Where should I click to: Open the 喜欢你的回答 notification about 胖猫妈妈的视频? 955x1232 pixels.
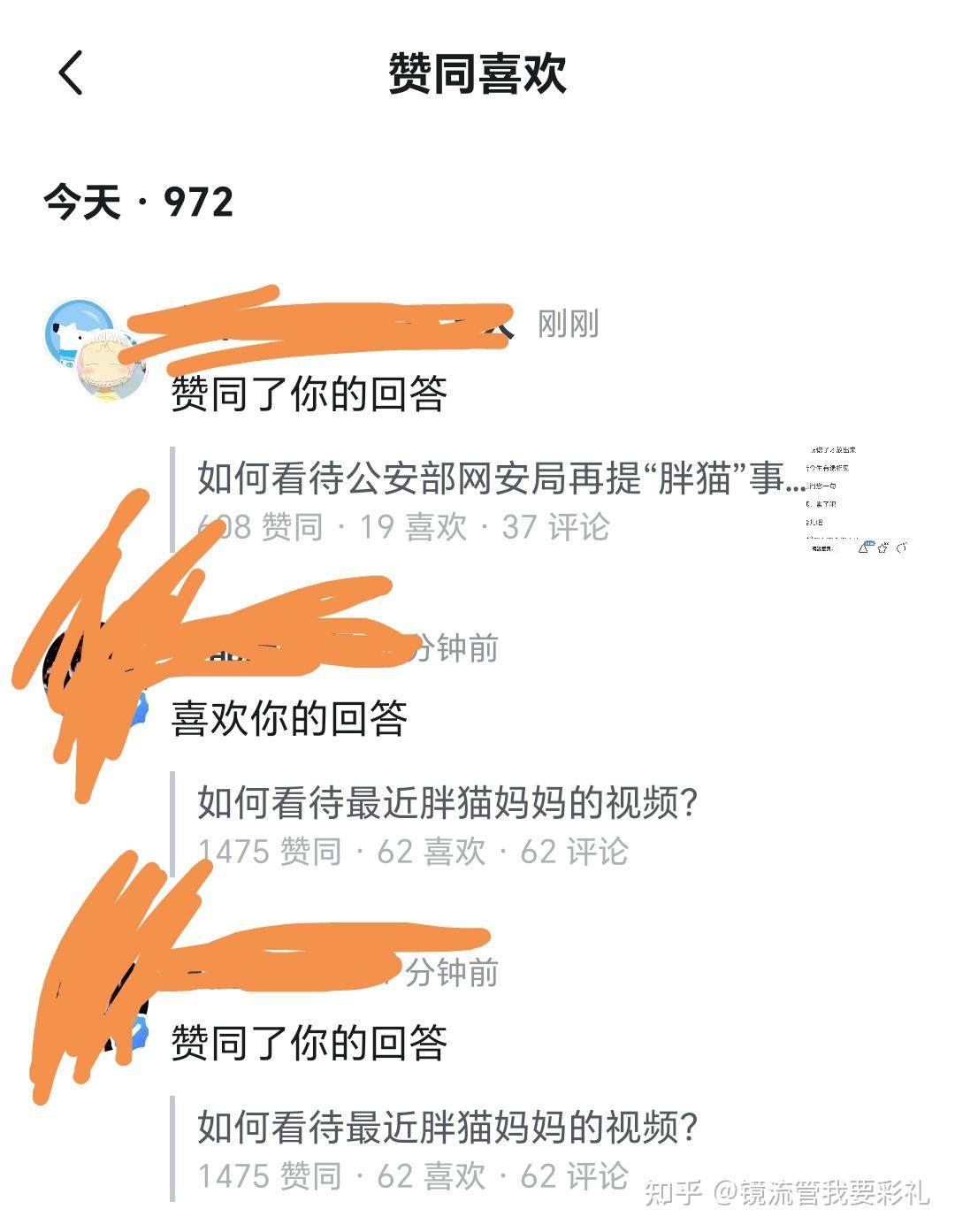tap(288, 718)
